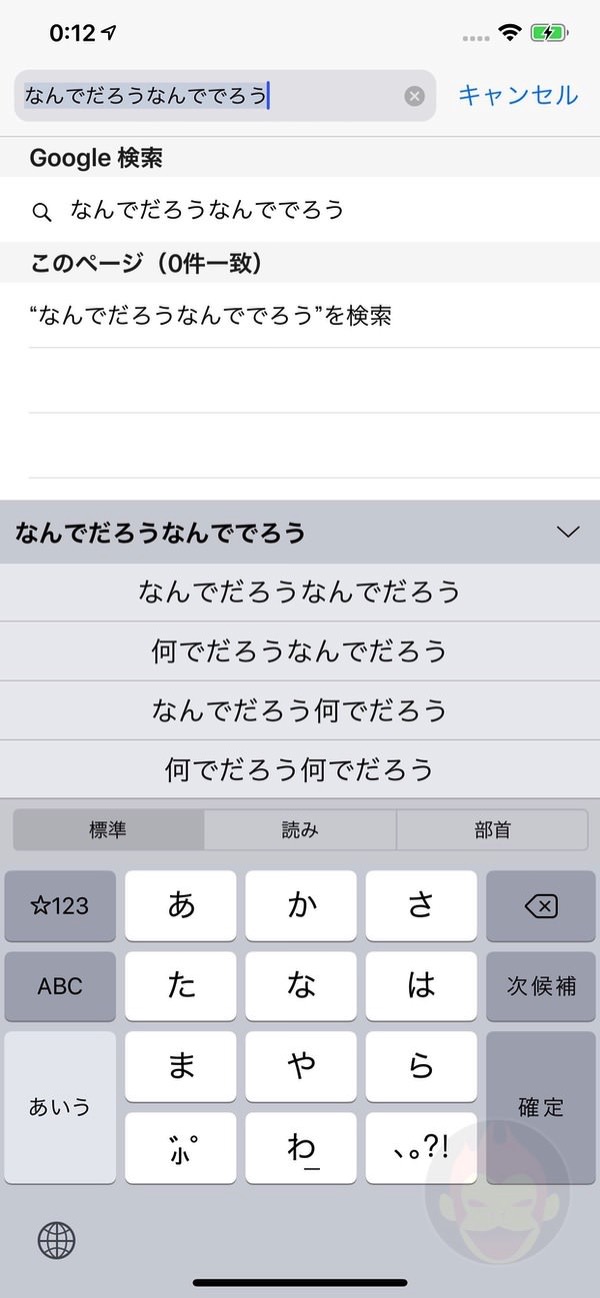Pick candidate なんでだろう何でだろう
The image size is (600, 1298).
(x=299, y=711)
